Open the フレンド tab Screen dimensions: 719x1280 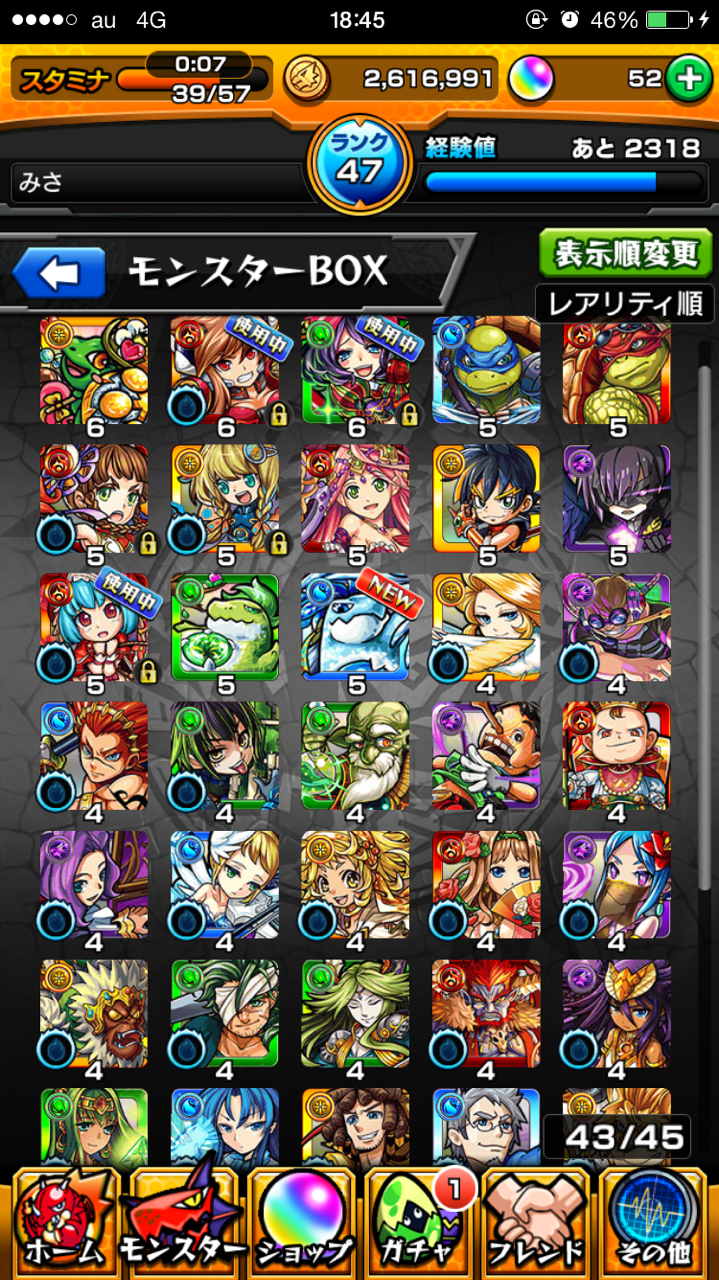(537, 1226)
